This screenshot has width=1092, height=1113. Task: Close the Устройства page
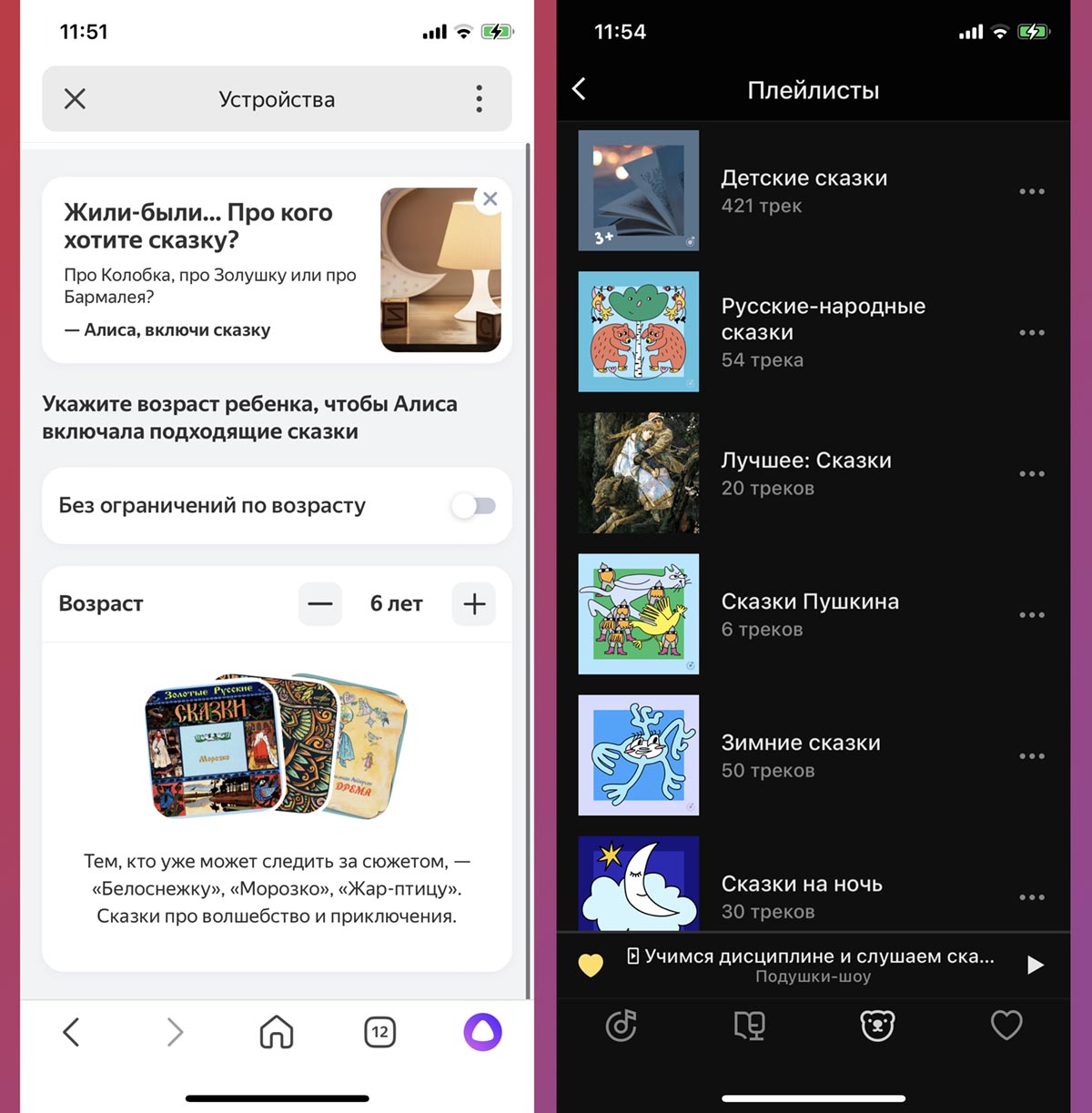75,99
